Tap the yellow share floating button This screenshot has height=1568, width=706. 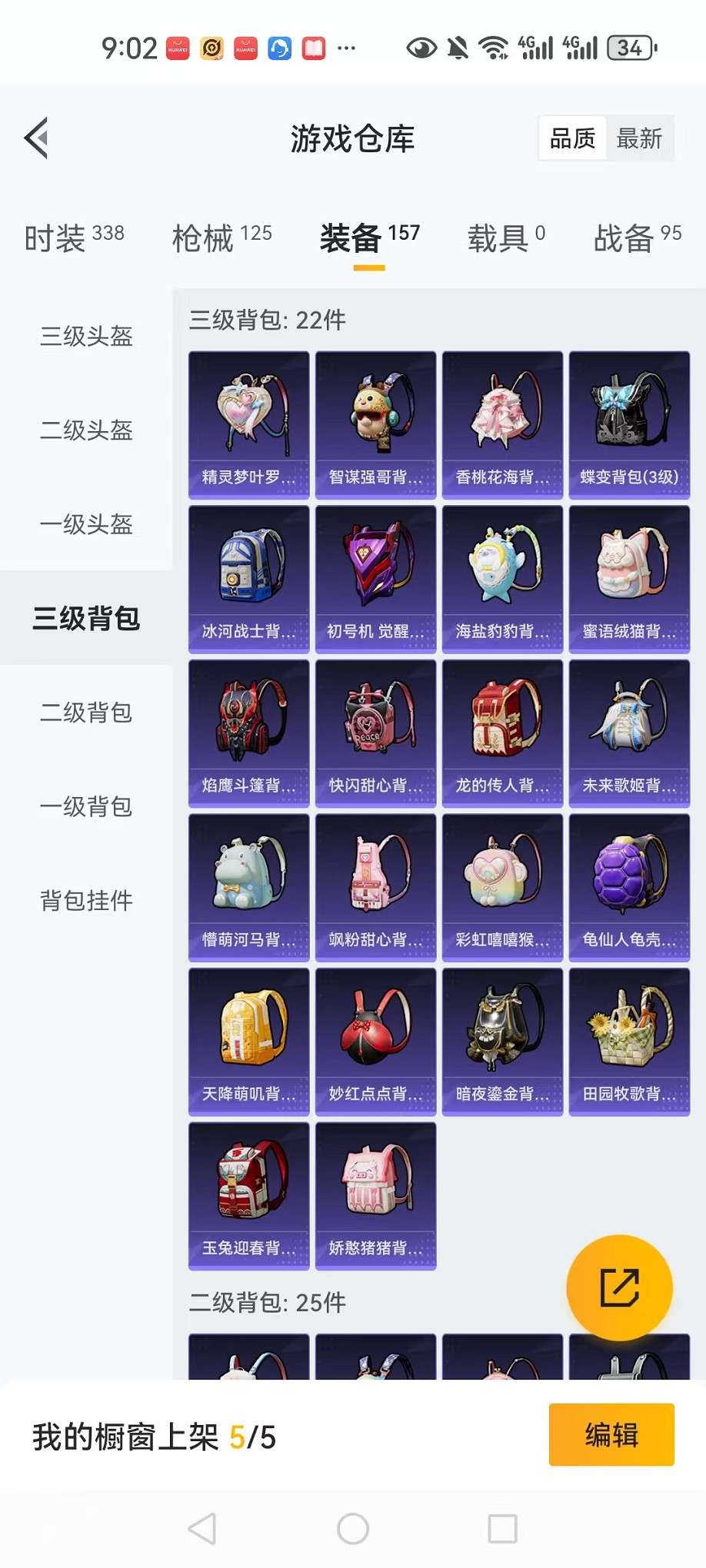619,1287
